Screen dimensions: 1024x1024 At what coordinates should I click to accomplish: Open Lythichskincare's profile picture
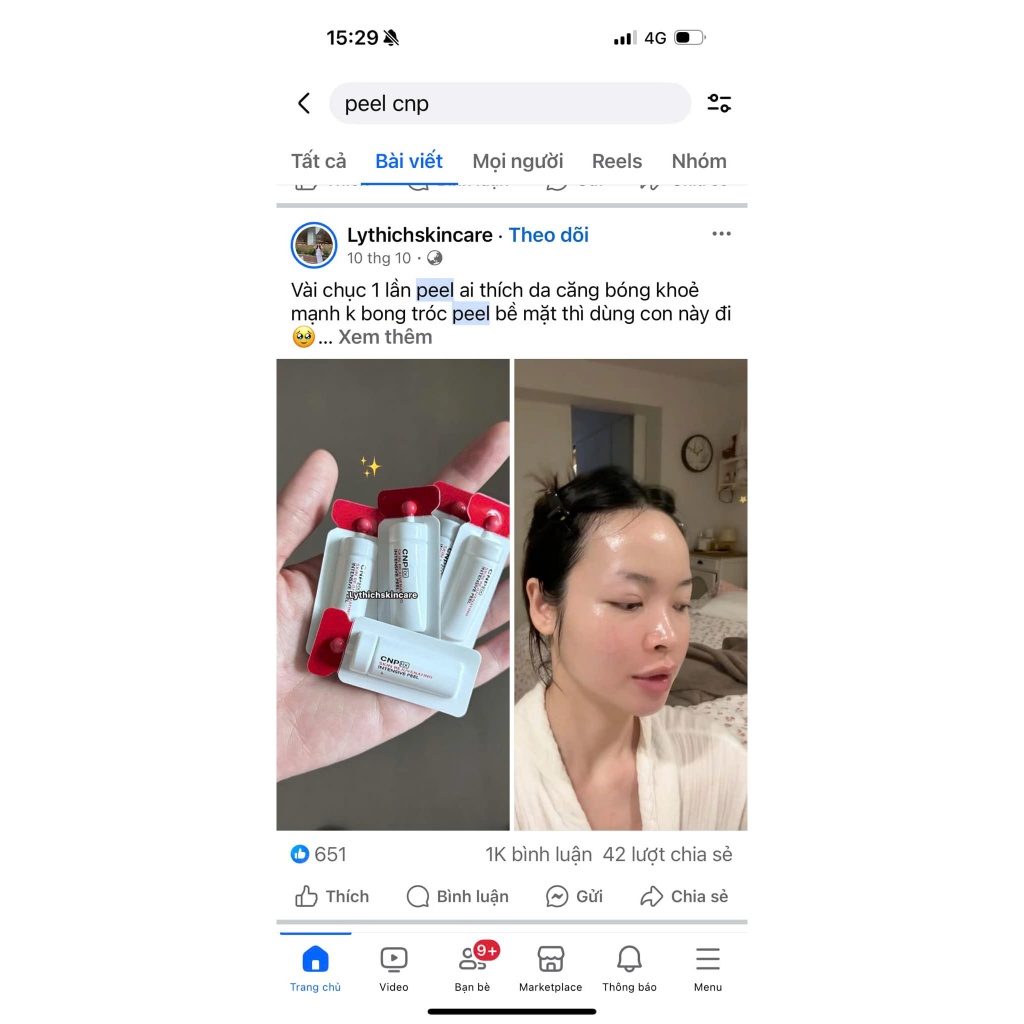pos(313,246)
